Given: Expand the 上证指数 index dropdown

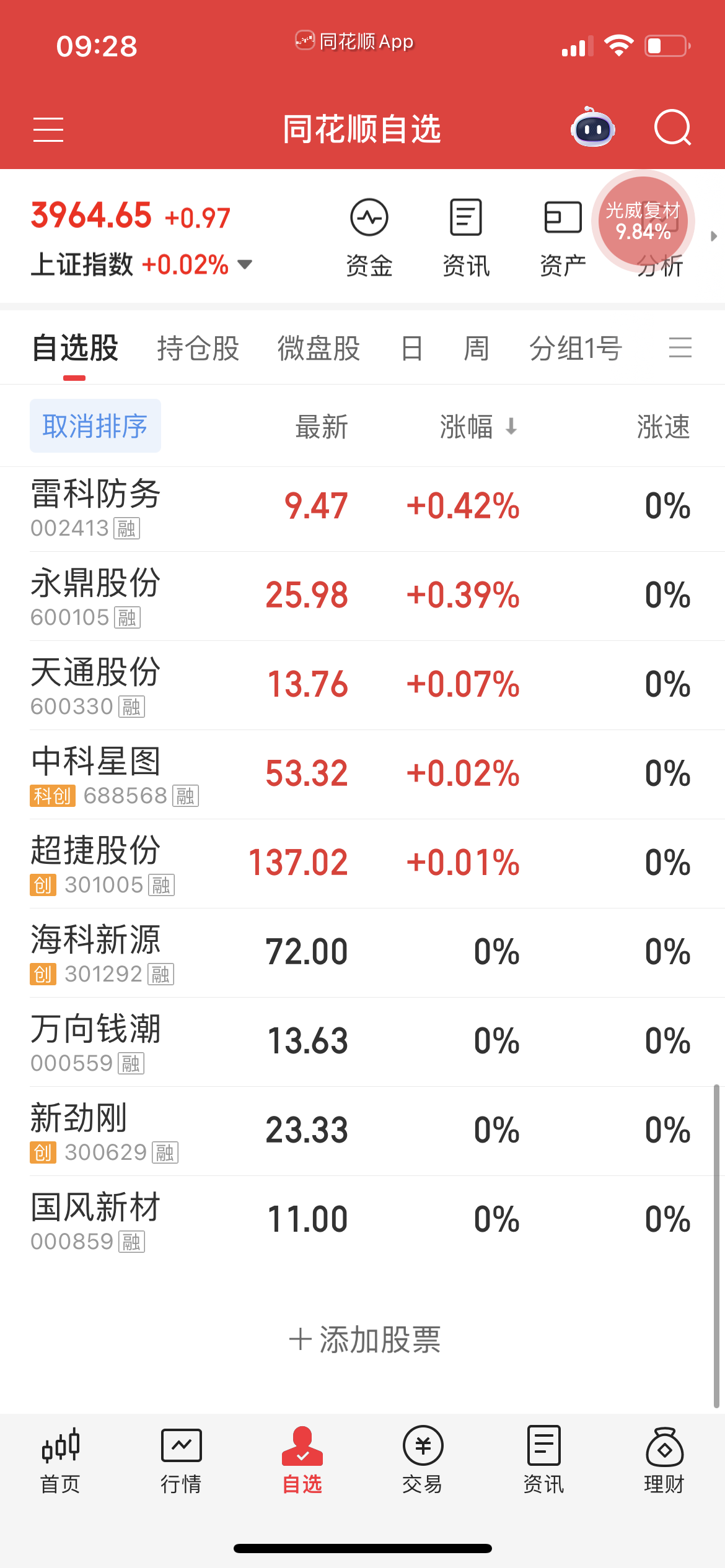Looking at the screenshot, I should tap(245, 264).
